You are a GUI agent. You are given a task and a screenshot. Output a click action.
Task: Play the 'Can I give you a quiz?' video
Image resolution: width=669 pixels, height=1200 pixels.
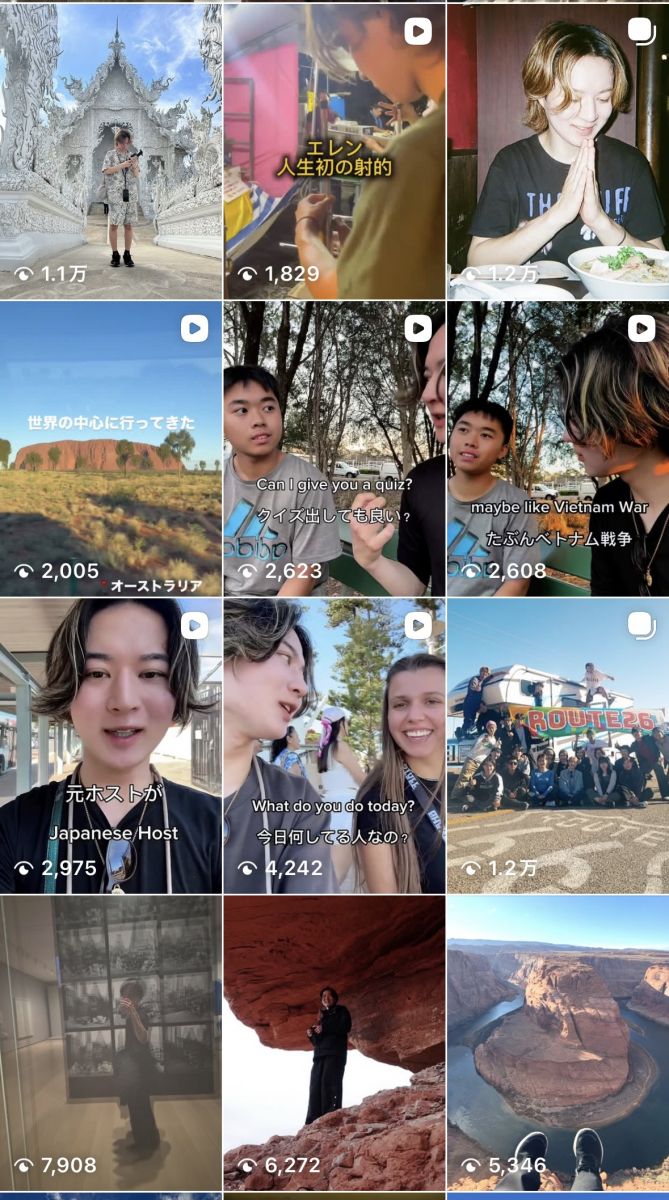pos(334,448)
